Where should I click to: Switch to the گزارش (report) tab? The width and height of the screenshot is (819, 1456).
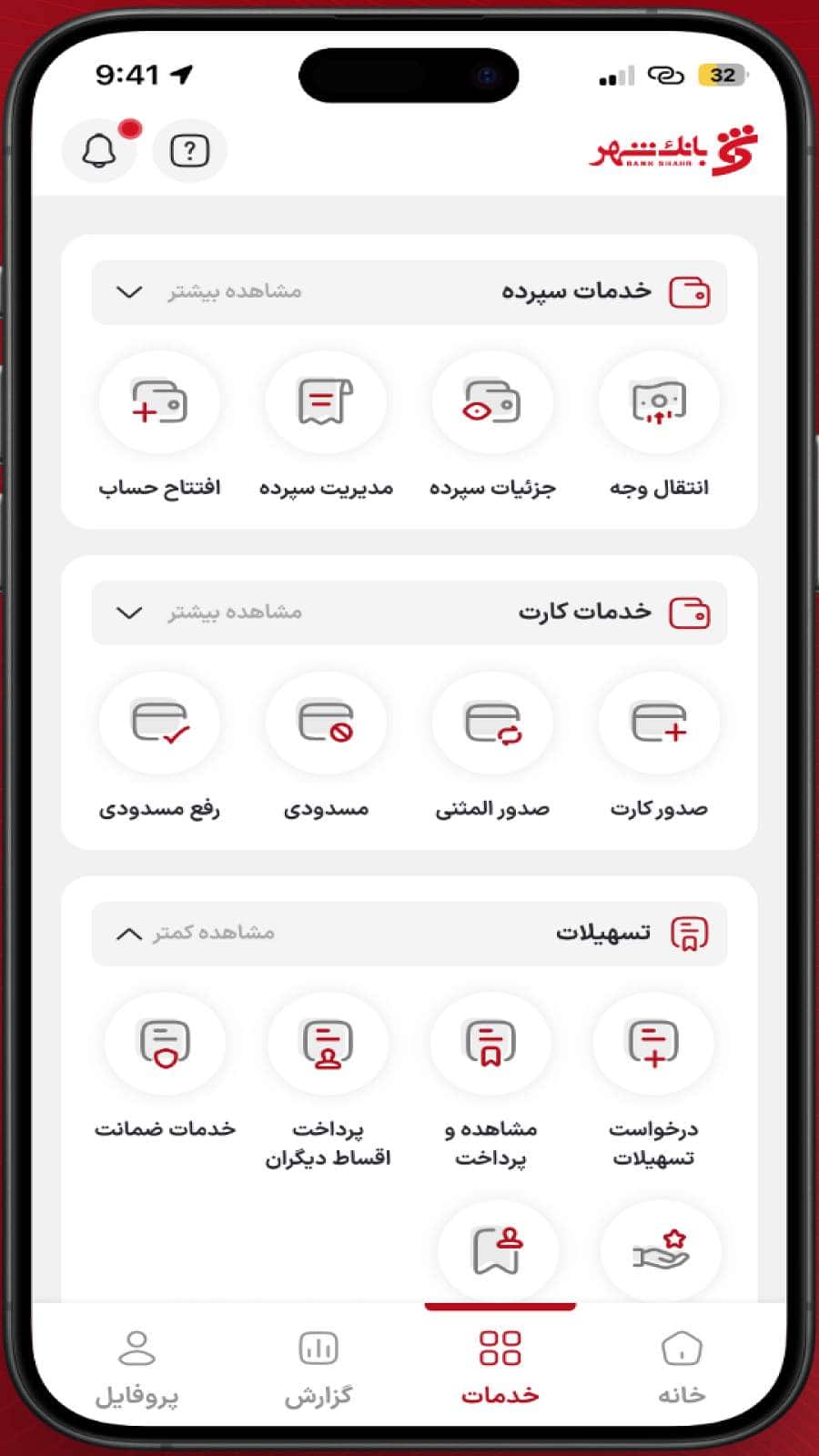(318, 1366)
